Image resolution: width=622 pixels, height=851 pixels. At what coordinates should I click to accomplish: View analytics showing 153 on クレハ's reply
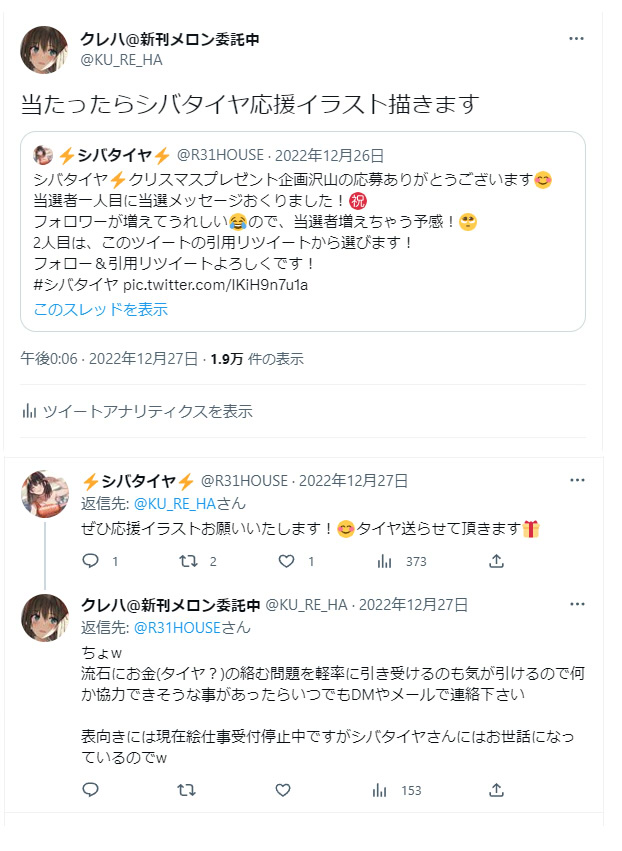383,790
